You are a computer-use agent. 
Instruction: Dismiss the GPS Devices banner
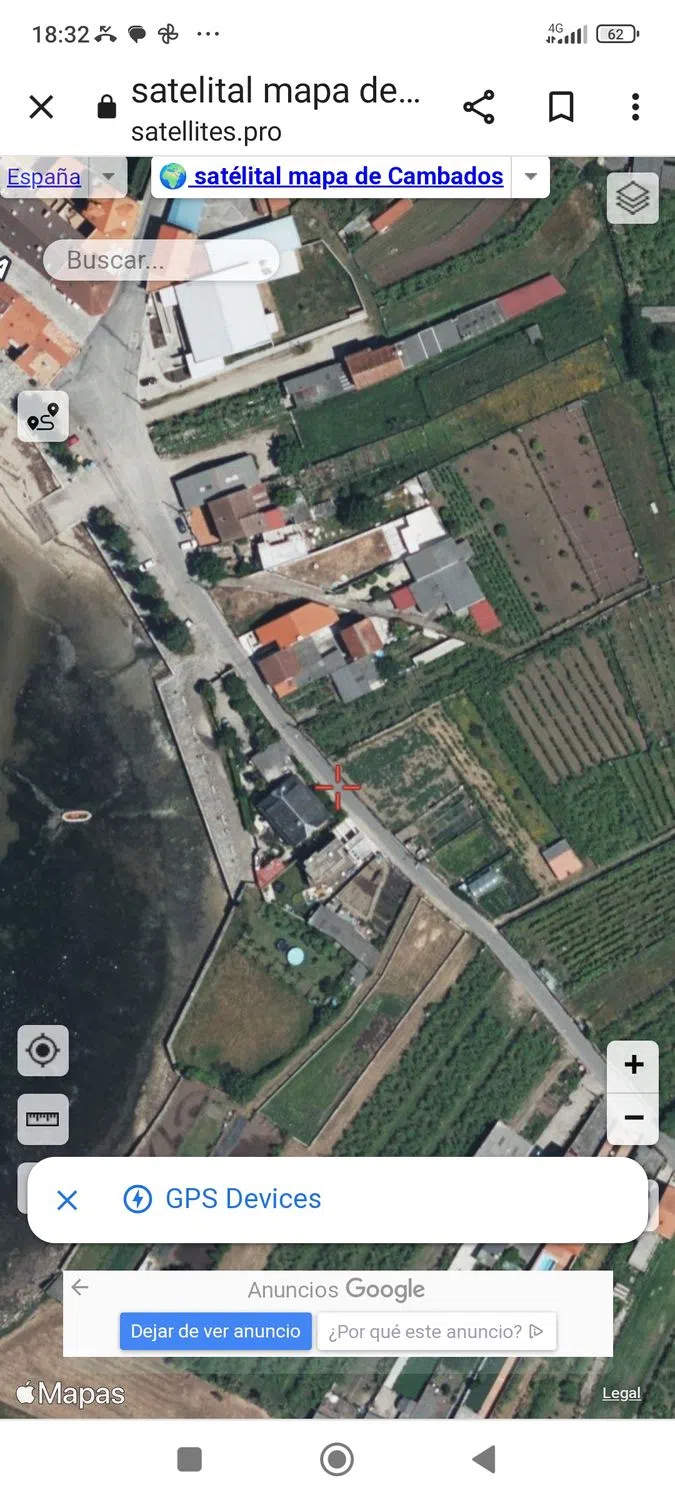click(67, 1200)
